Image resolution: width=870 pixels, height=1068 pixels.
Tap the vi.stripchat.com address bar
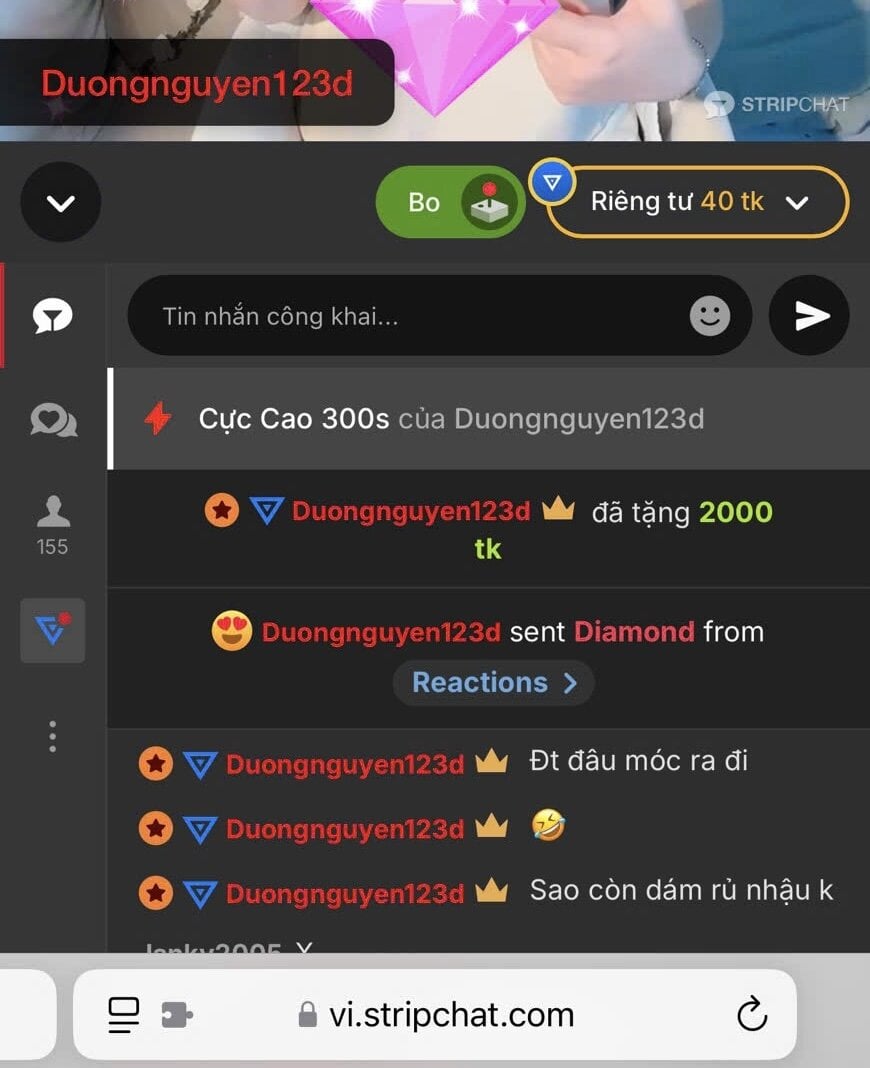click(450, 1015)
